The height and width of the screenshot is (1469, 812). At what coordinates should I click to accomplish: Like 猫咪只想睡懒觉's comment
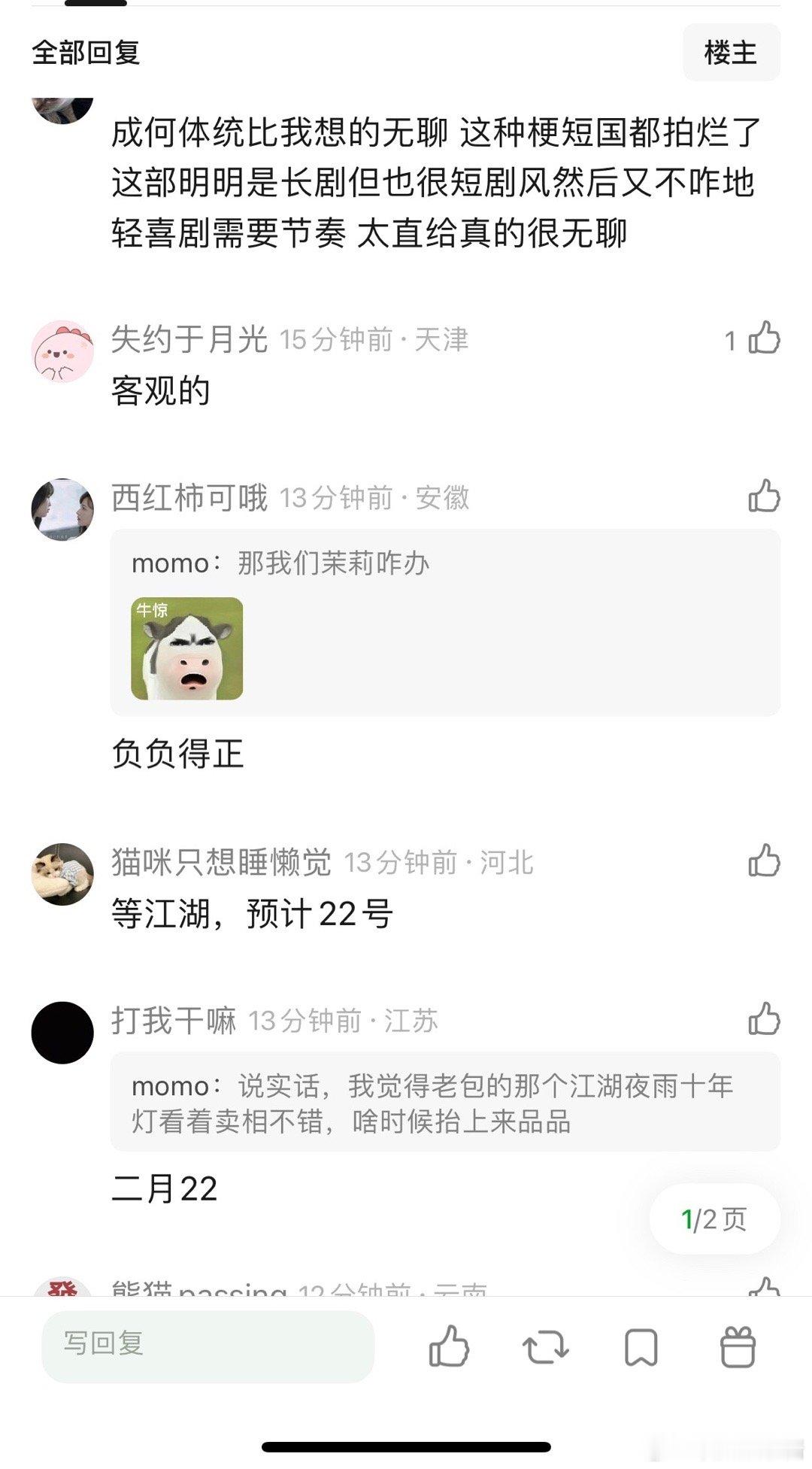coord(765,863)
